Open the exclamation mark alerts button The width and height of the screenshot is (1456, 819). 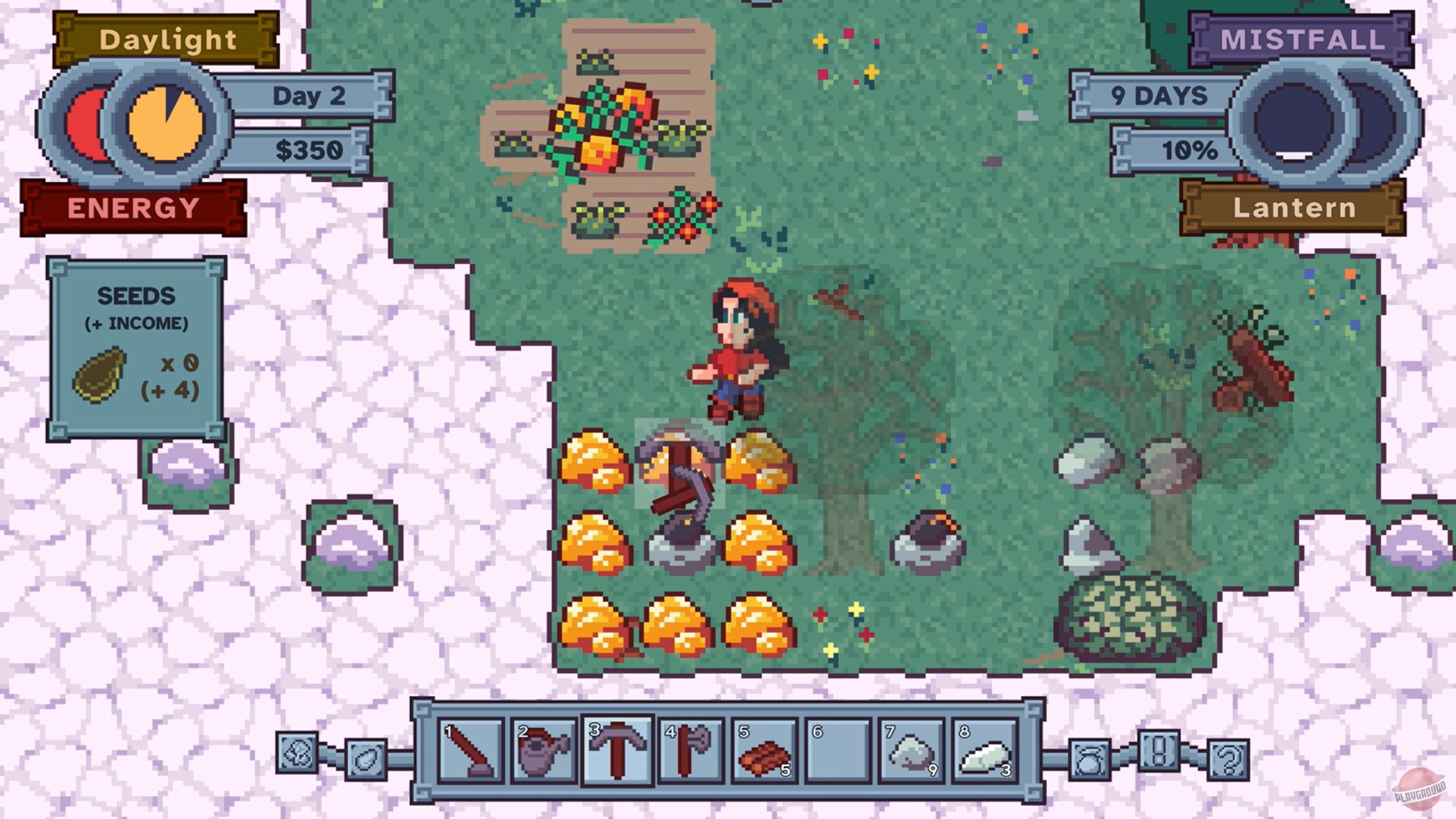pos(1159,752)
